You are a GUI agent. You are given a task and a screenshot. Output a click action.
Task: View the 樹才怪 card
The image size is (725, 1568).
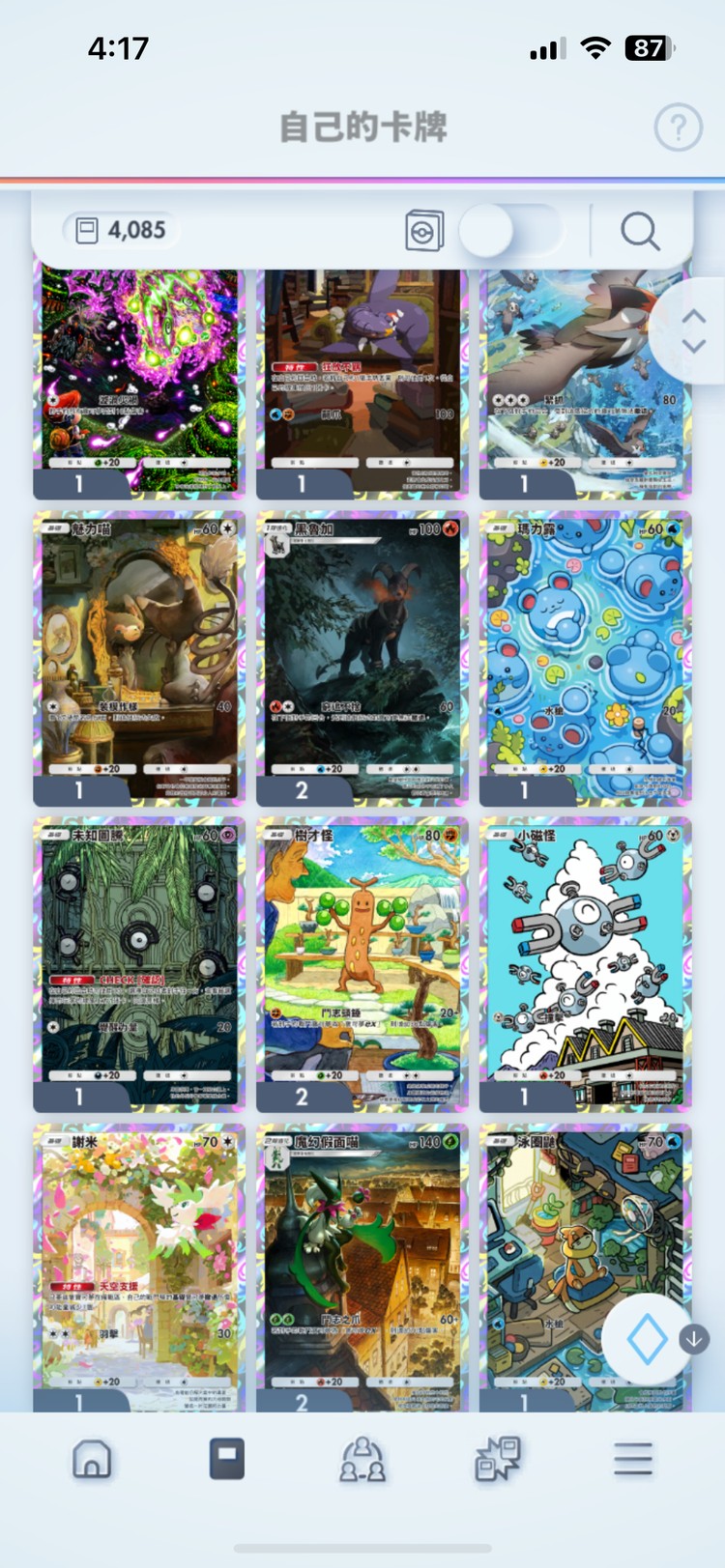point(362,963)
